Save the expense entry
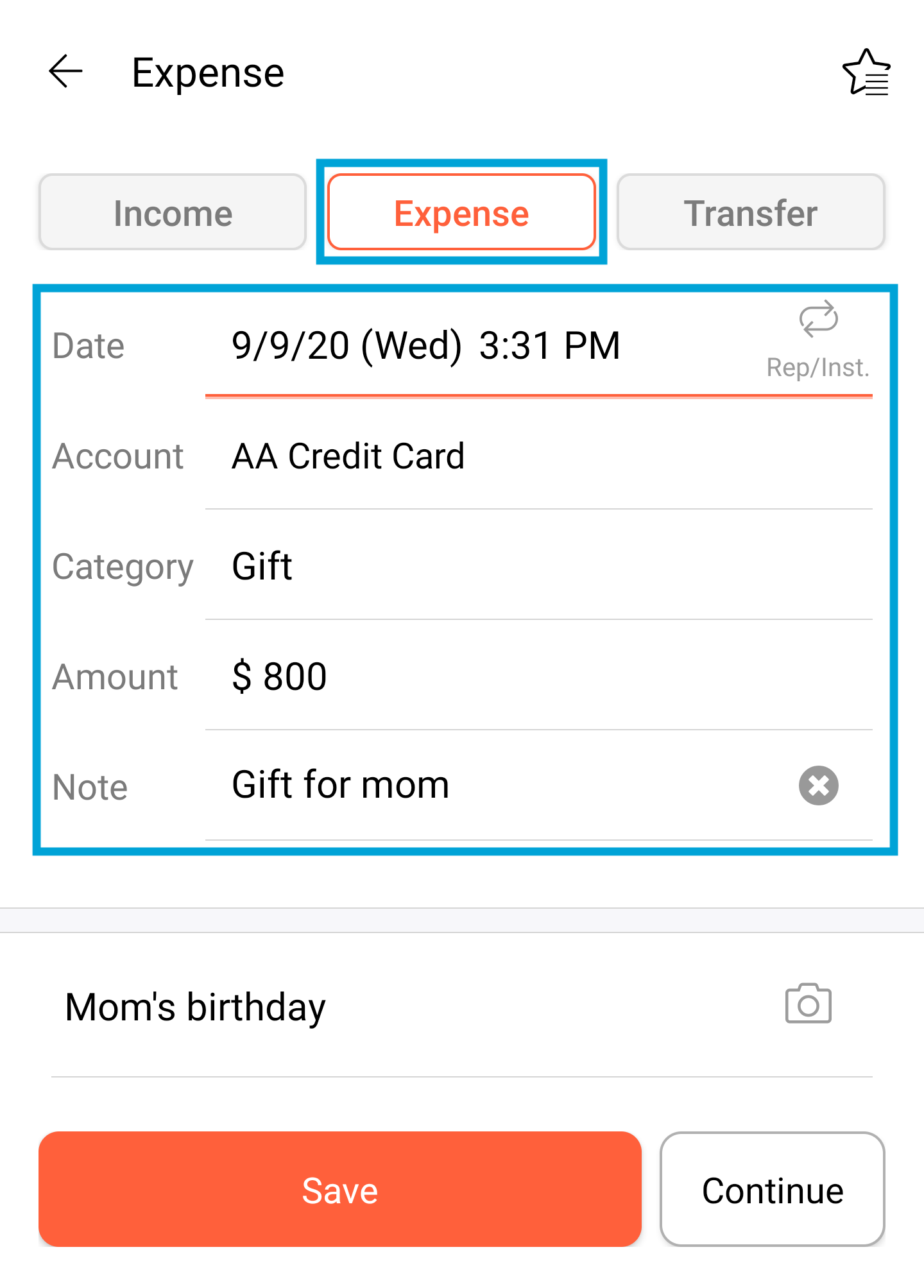 tap(339, 1190)
